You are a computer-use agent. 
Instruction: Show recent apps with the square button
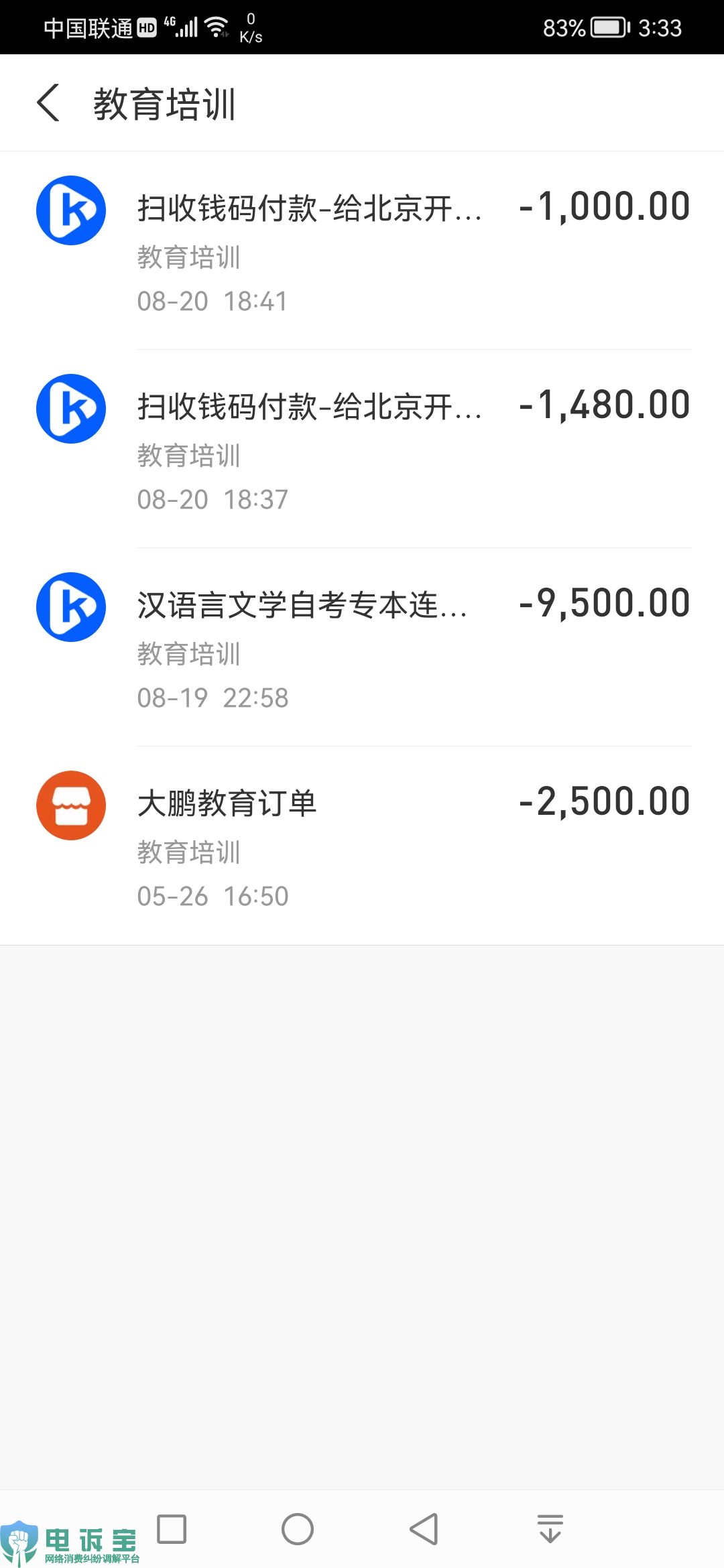click(x=172, y=1529)
